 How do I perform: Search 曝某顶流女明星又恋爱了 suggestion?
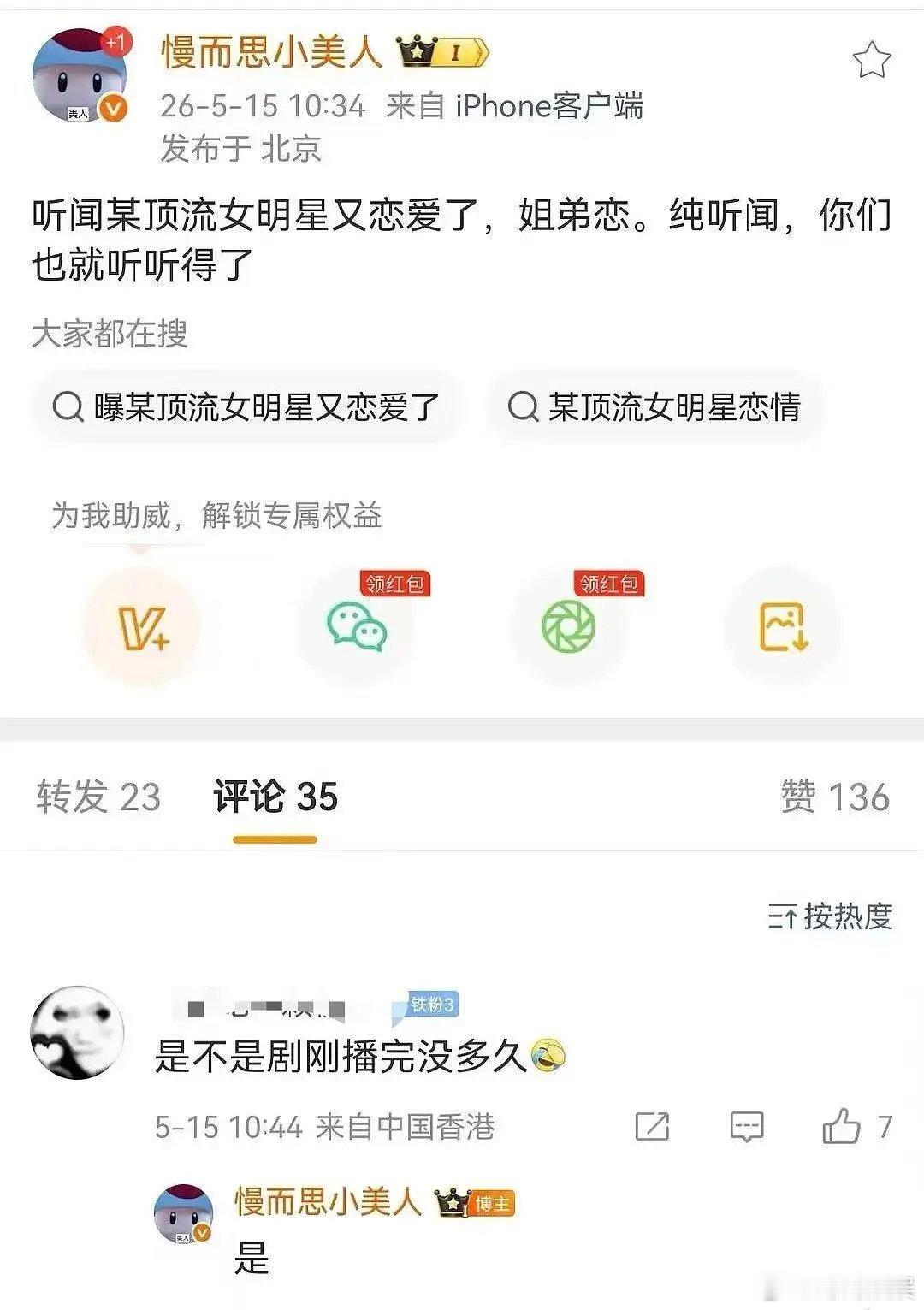coord(247,407)
